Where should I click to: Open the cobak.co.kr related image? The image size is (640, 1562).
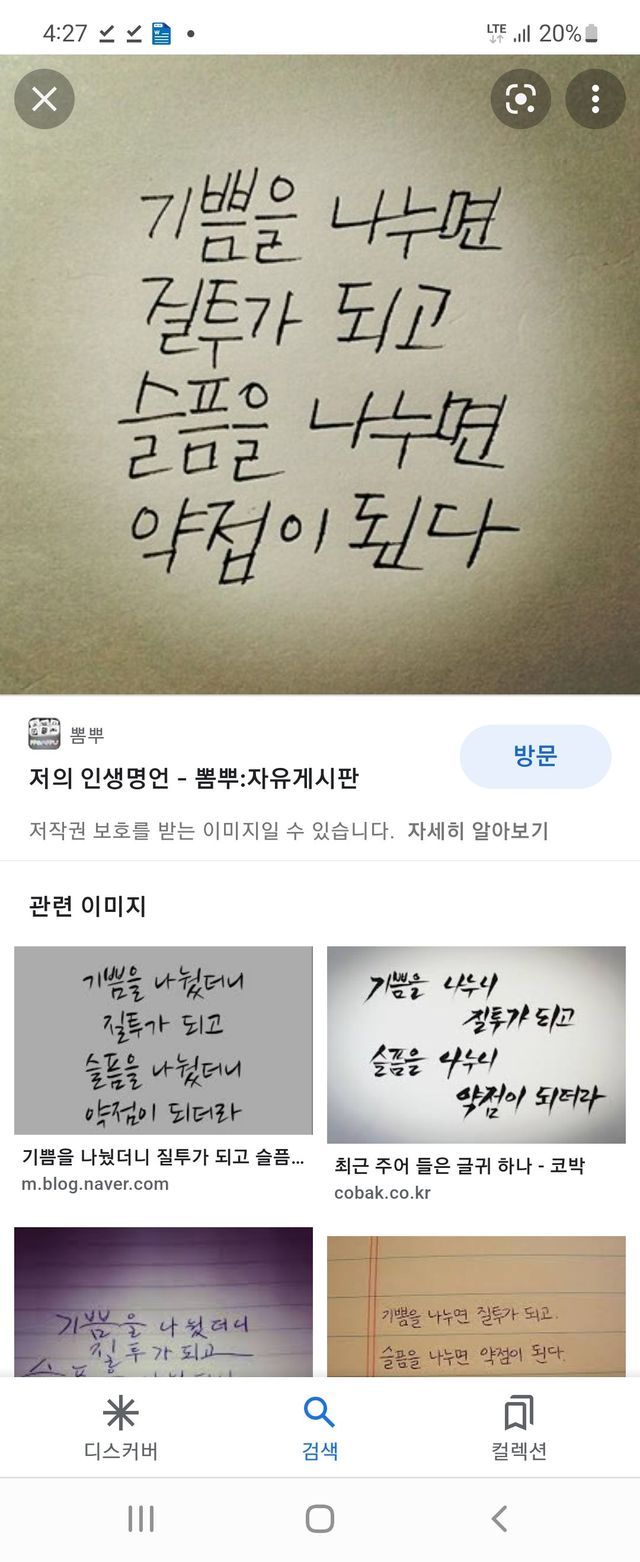click(476, 1044)
